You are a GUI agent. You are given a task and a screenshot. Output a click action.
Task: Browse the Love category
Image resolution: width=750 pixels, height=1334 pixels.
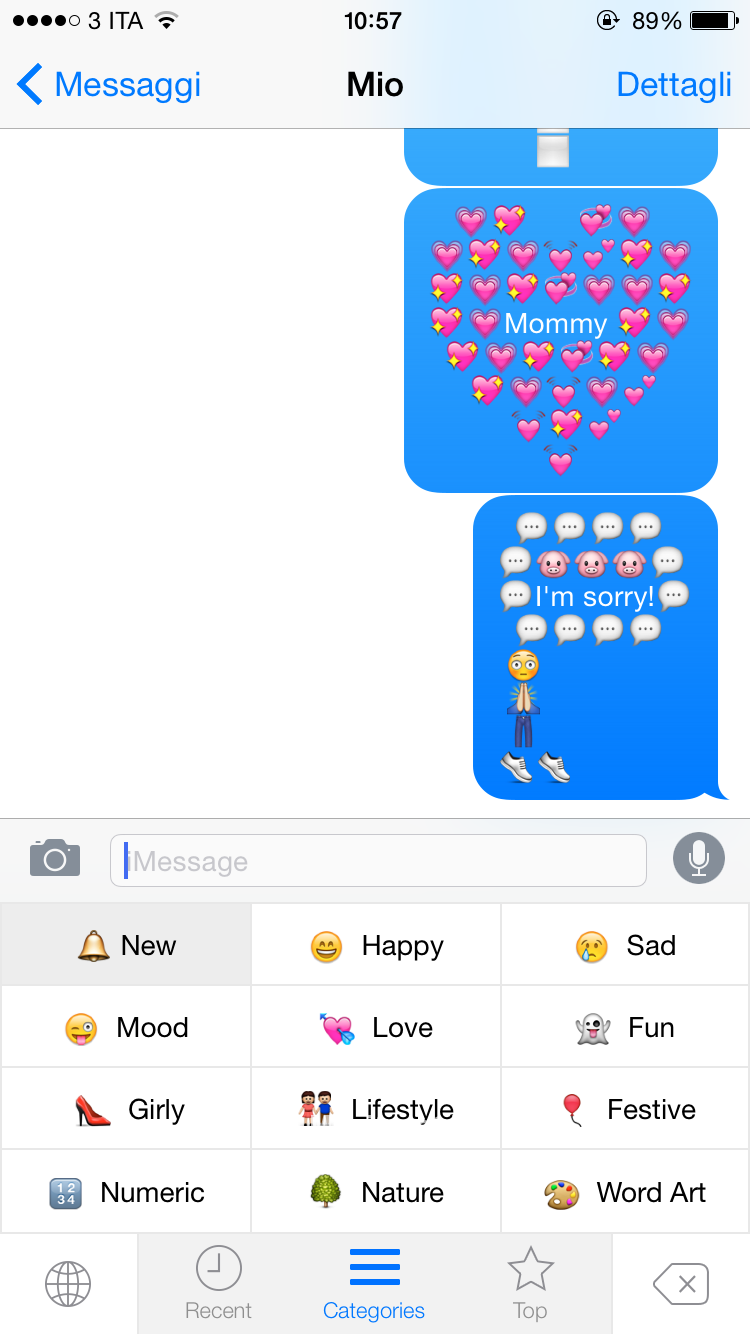[x=376, y=1027]
